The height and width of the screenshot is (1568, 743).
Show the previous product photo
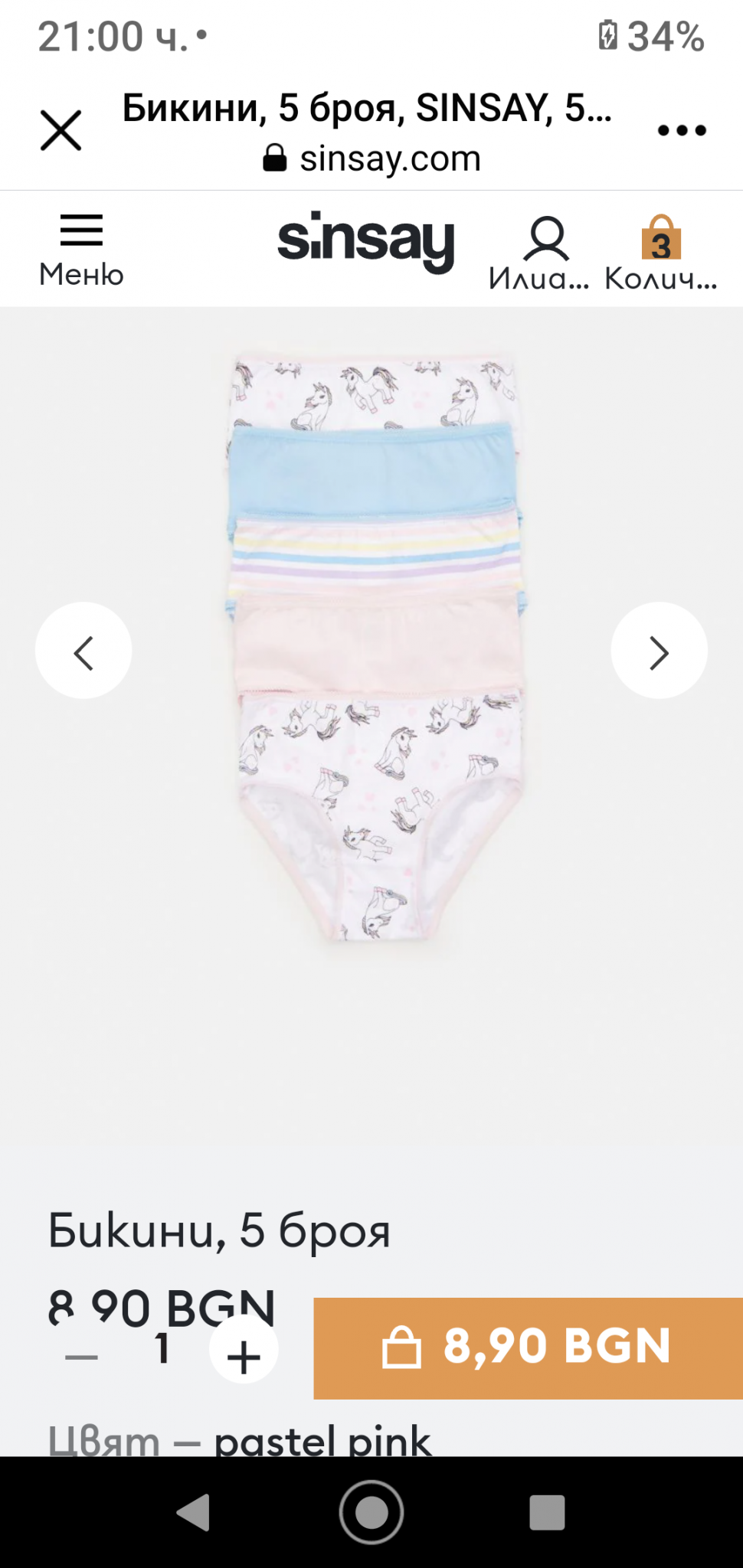83,651
